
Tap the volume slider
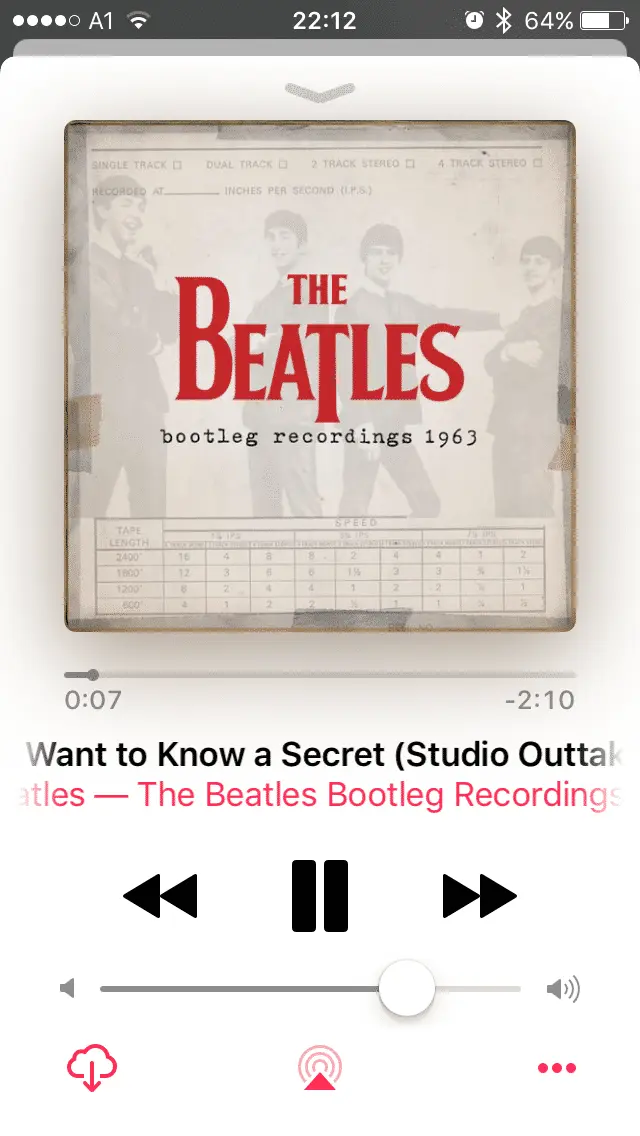[x=310, y=989]
